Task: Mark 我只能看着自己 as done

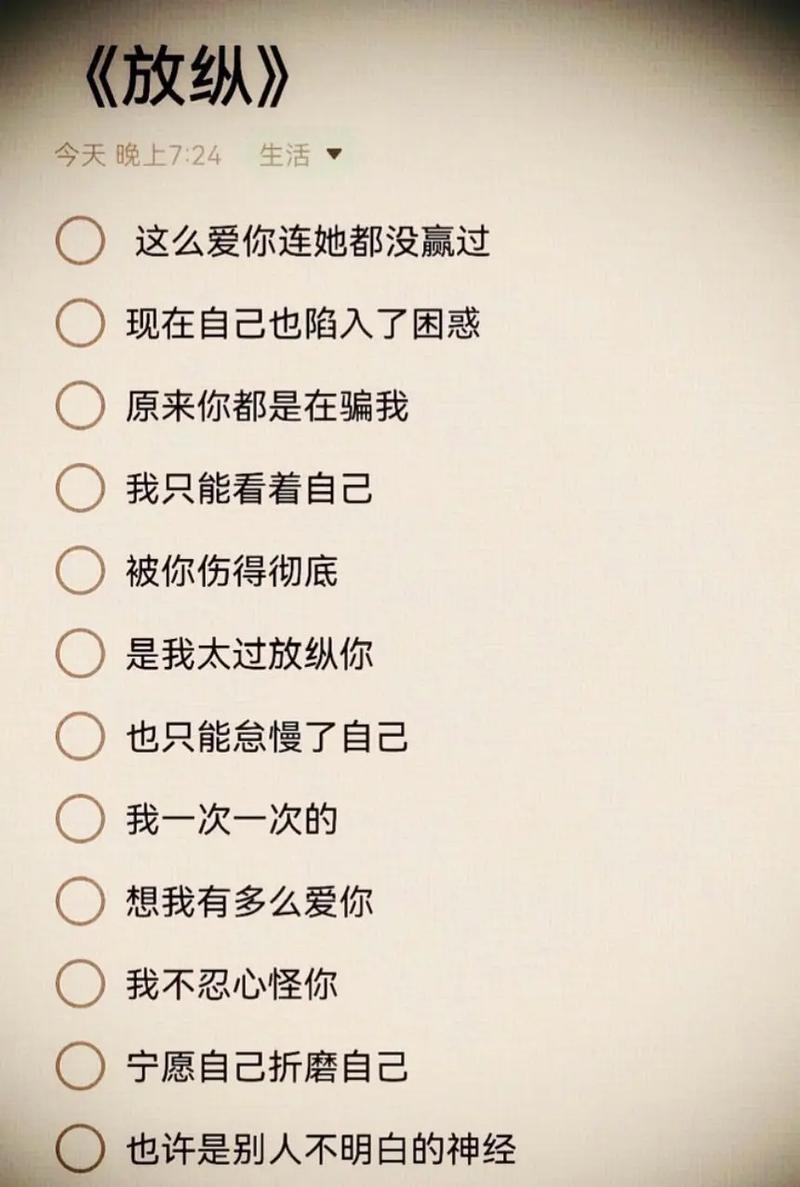Action: [x=80, y=489]
